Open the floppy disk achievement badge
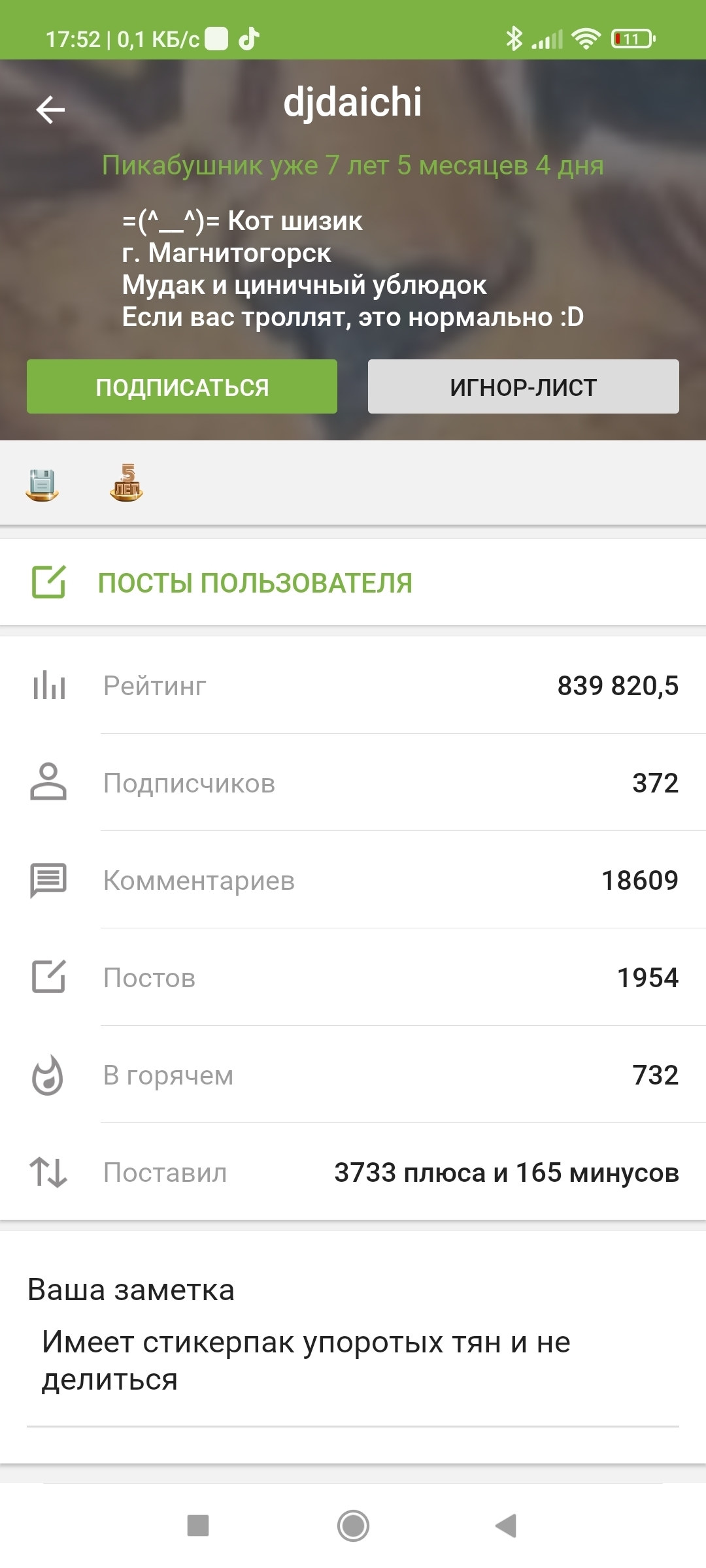 [42, 484]
